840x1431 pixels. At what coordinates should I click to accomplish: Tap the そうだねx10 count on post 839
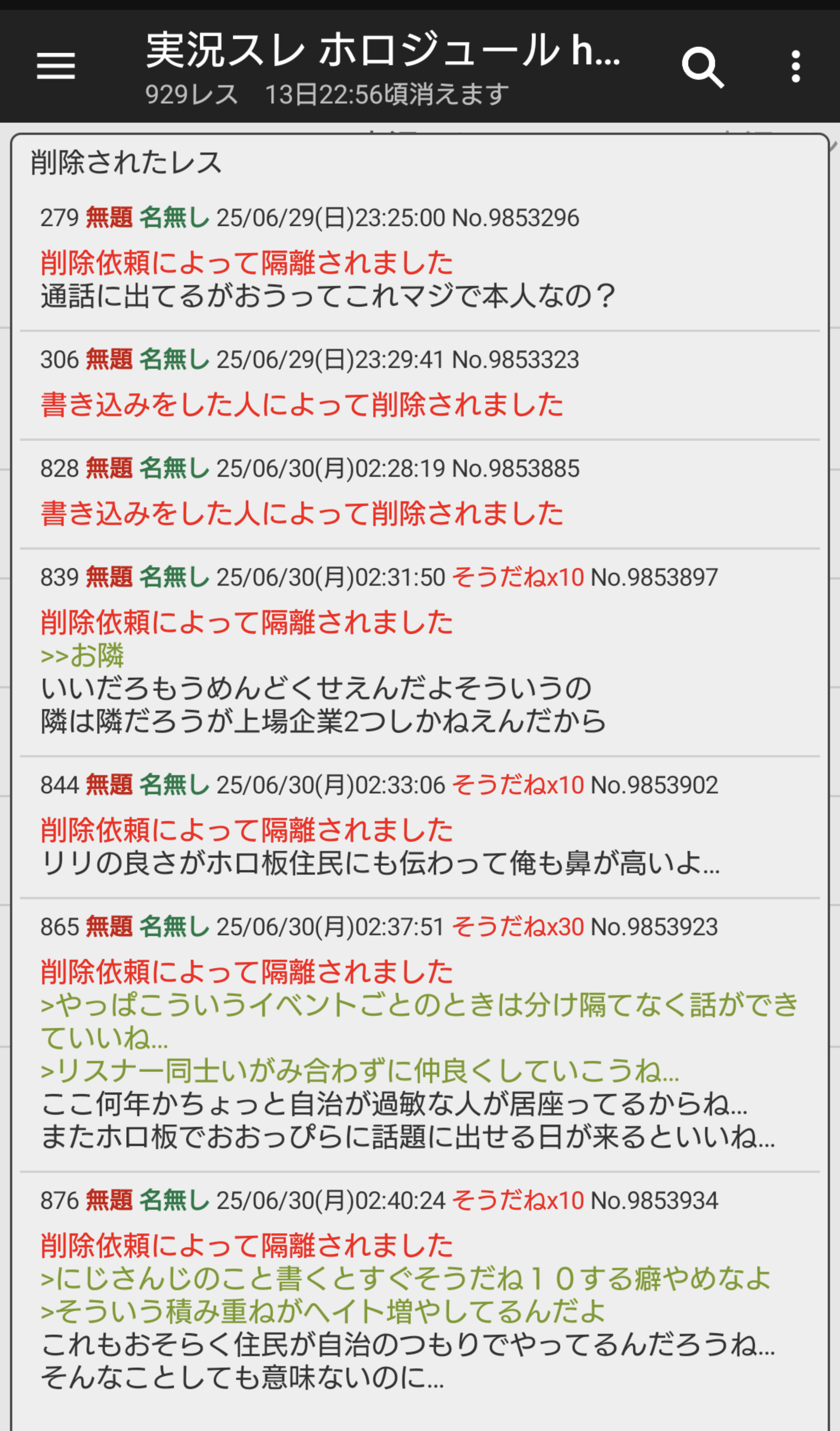(x=518, y=578)
